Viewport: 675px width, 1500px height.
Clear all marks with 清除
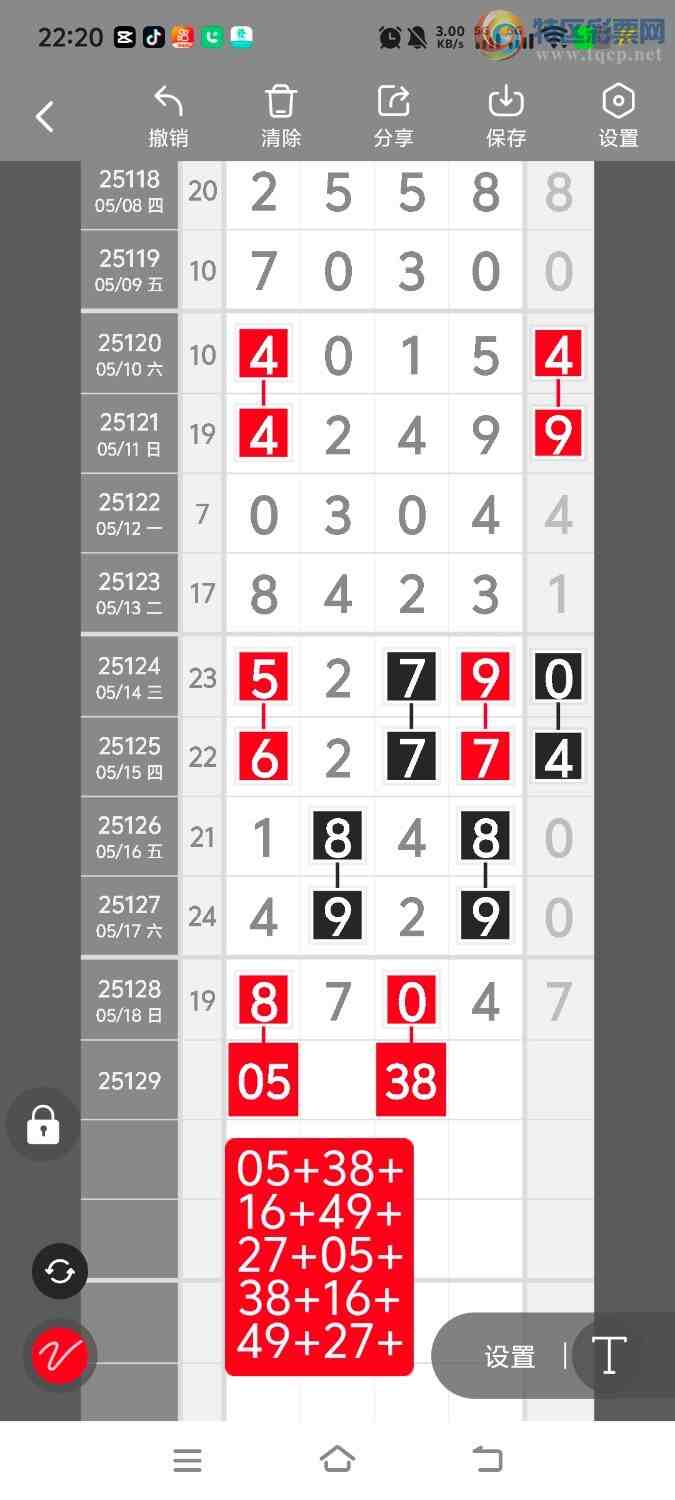pos(281,117)
